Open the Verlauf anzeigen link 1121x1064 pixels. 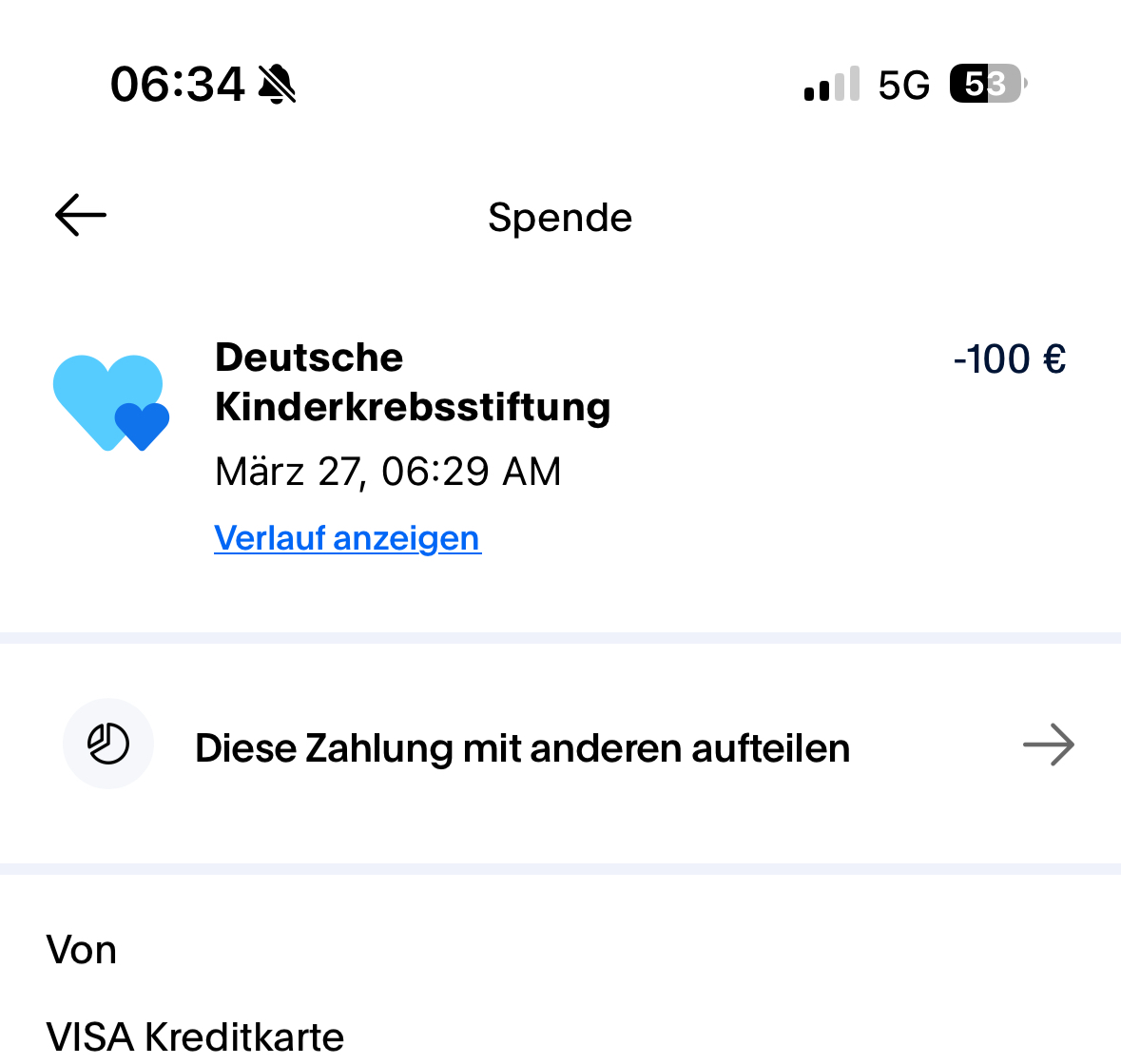pos(347,538)
